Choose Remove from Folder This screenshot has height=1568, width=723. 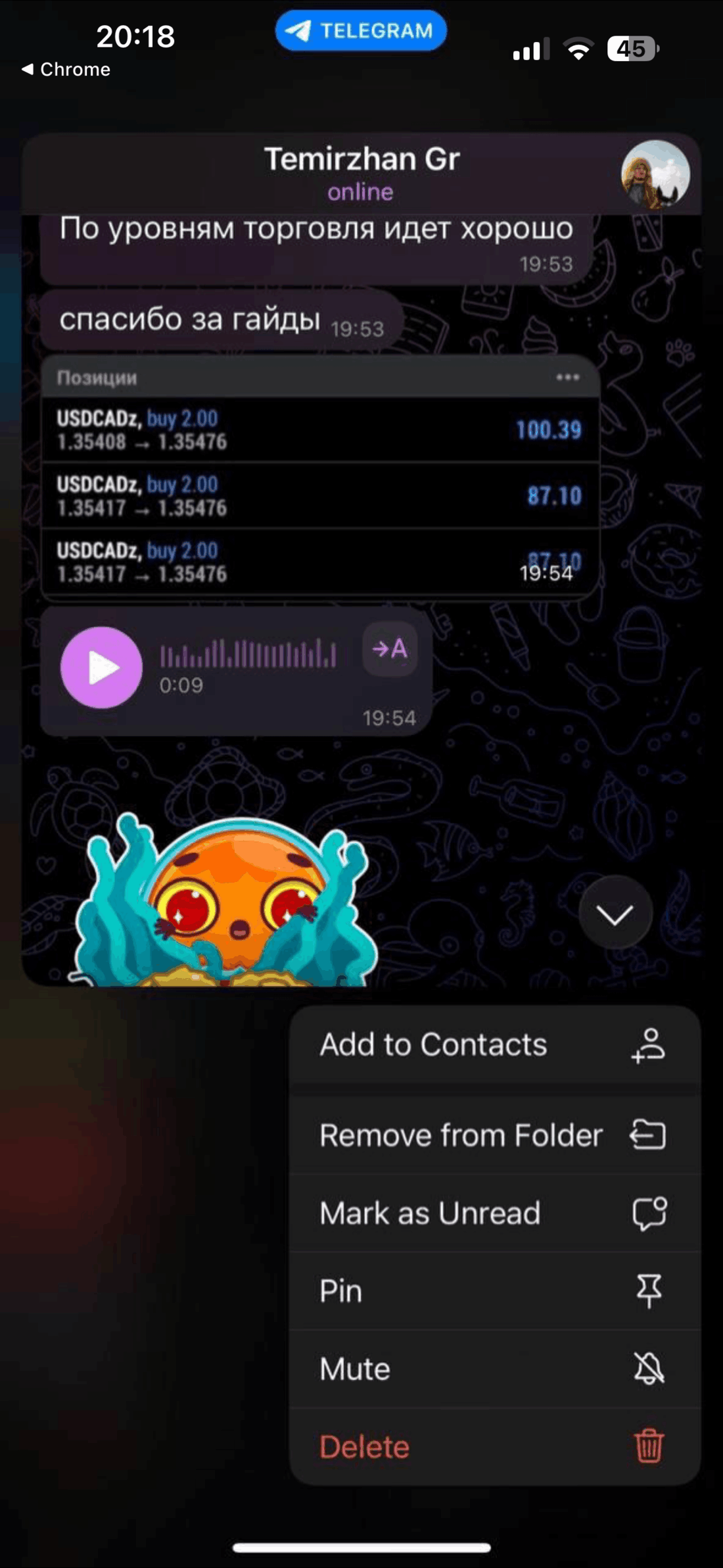click(494, 1135)
